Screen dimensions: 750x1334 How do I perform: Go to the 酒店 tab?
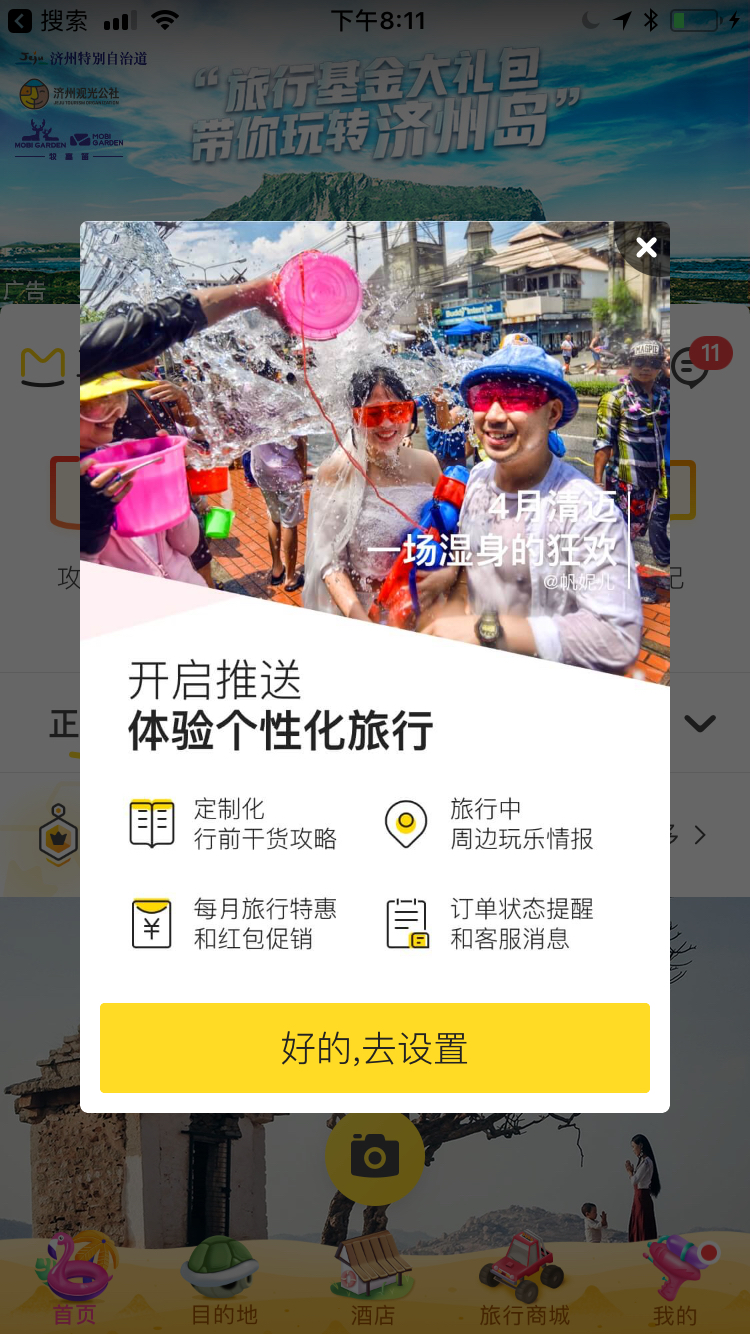(373, 1280)
